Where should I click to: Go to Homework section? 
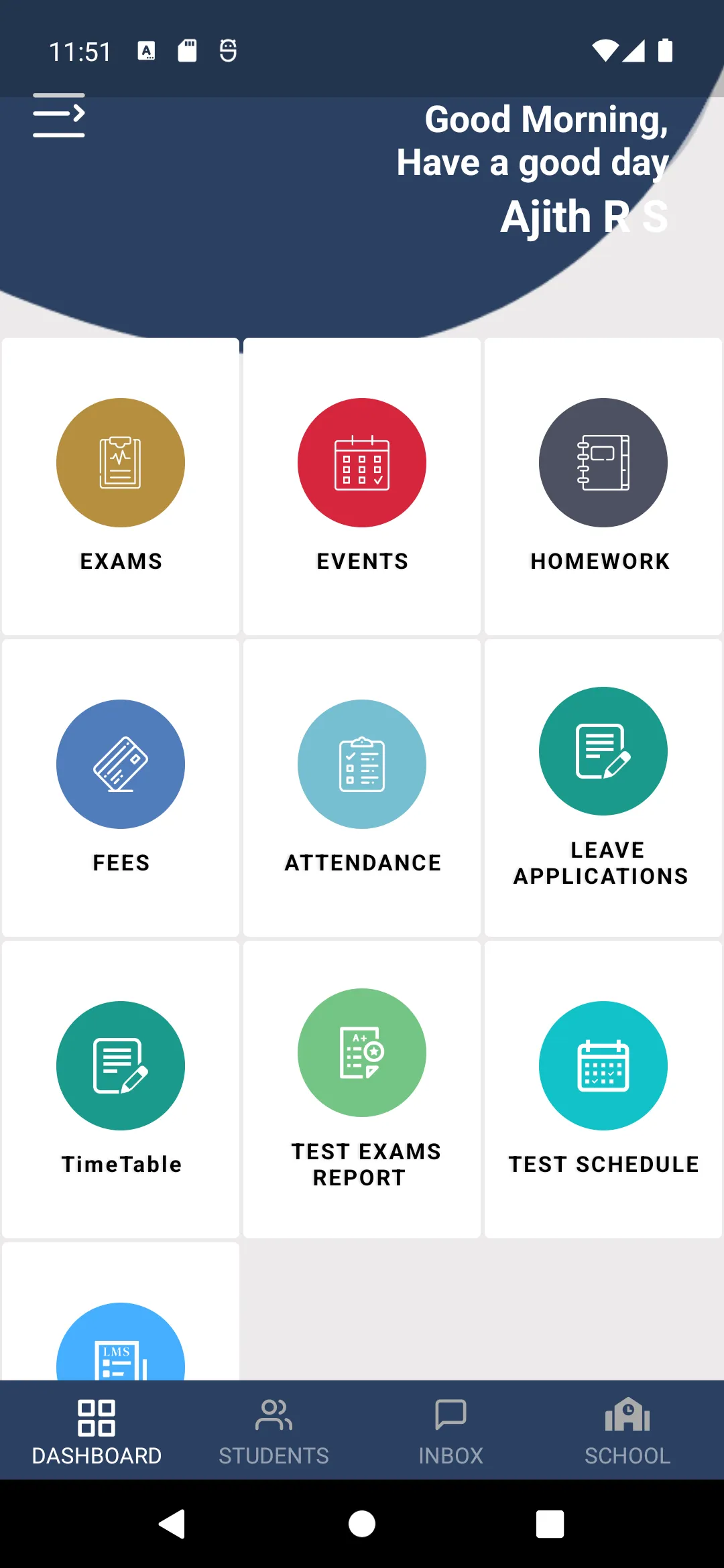[x=603, y=486]
